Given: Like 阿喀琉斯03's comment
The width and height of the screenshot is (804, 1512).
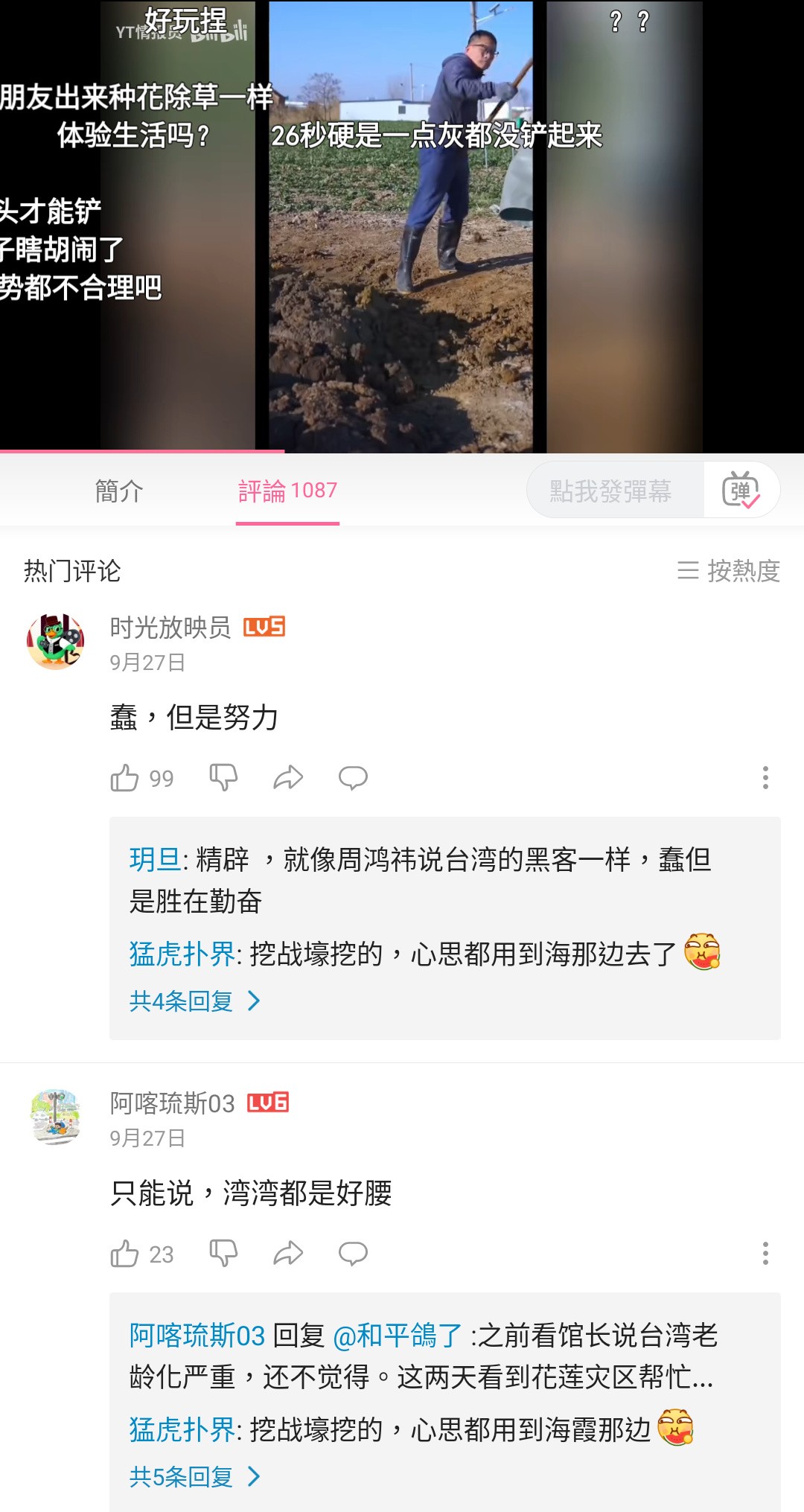Looking at the screenshot, I should (x=125, y=1254).
